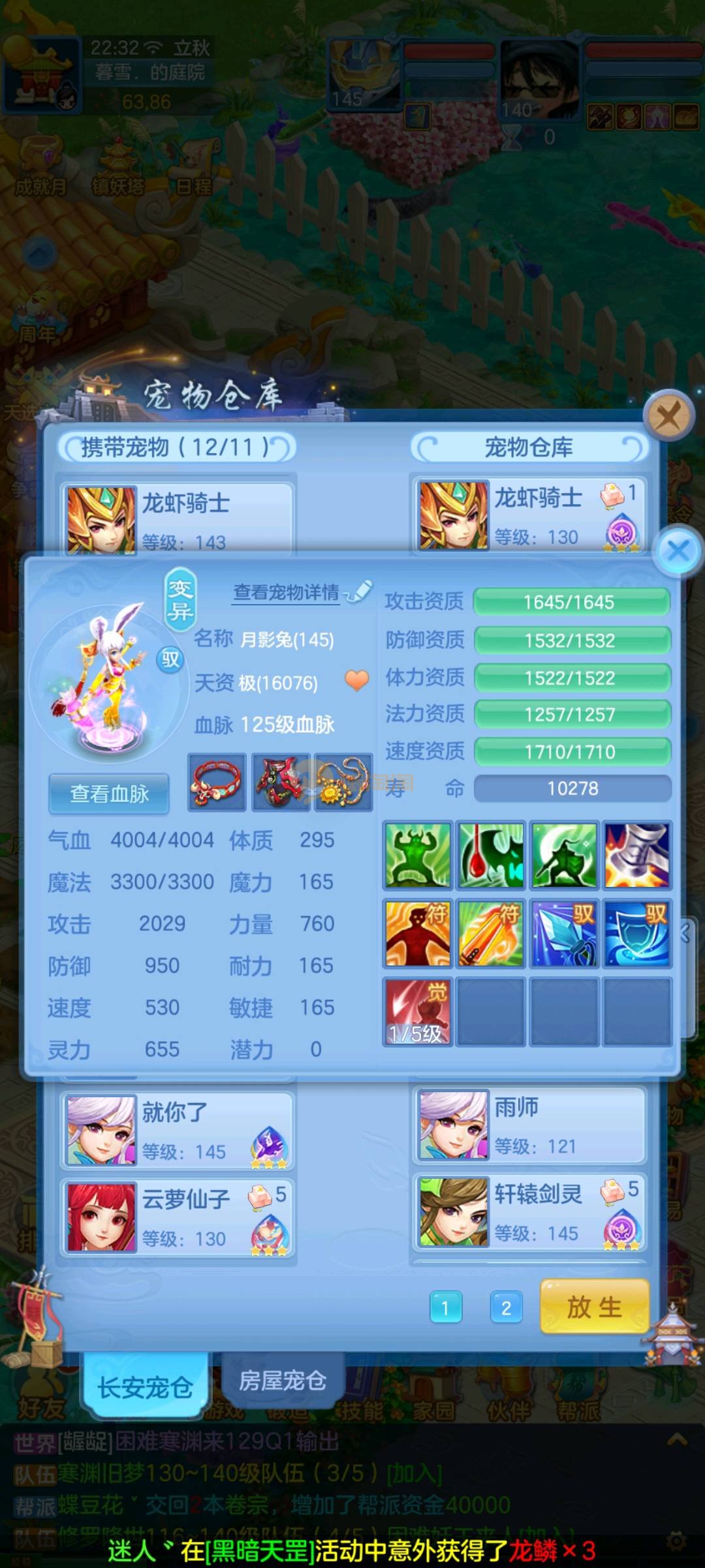Image resolution: width=705 pixels, height=1568 pixels.
Task: Open the 查看宠物详情 link
Action: tap(287, 592)
